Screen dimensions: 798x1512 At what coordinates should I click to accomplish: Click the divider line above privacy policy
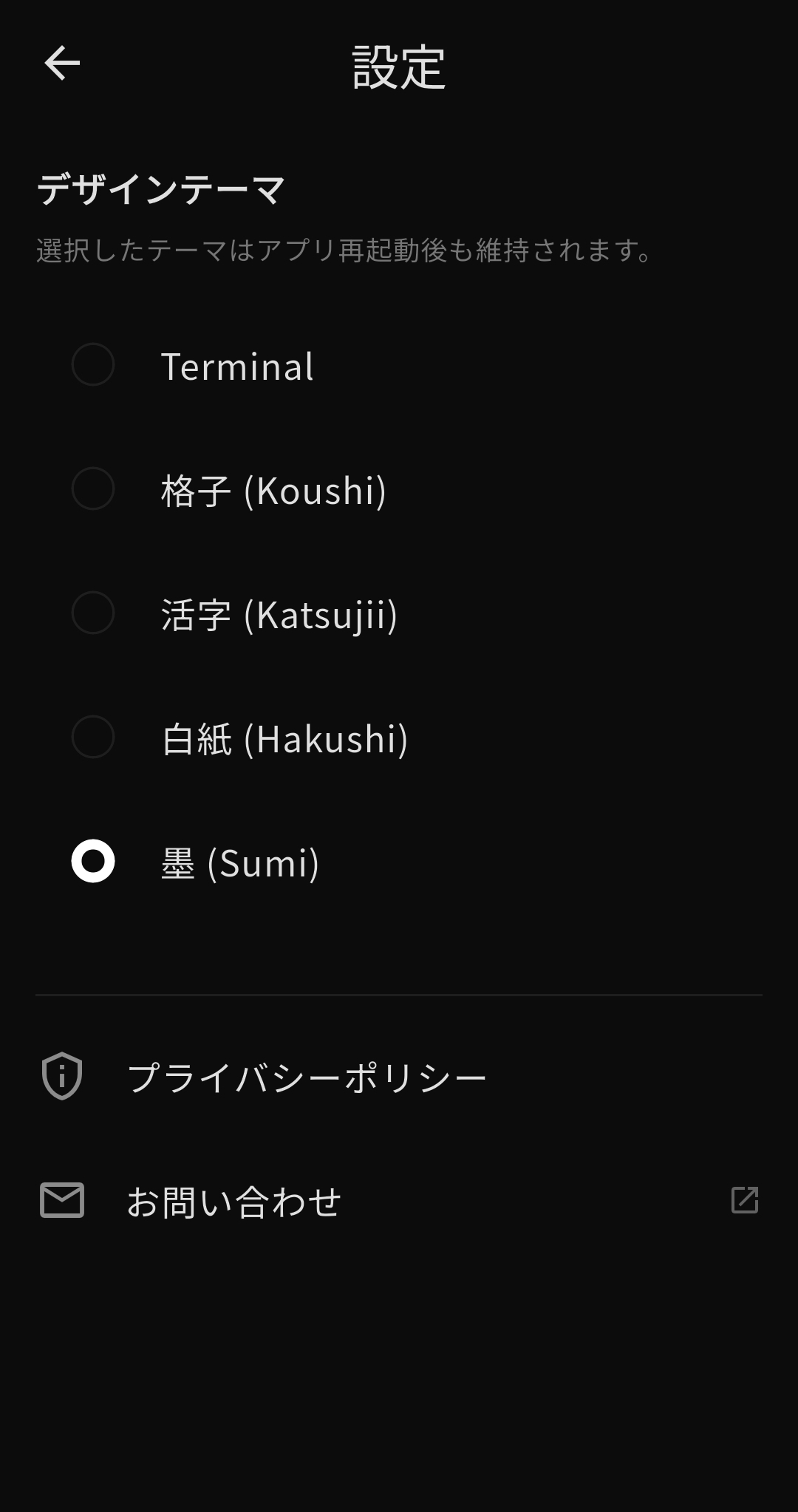coord(399,994)
